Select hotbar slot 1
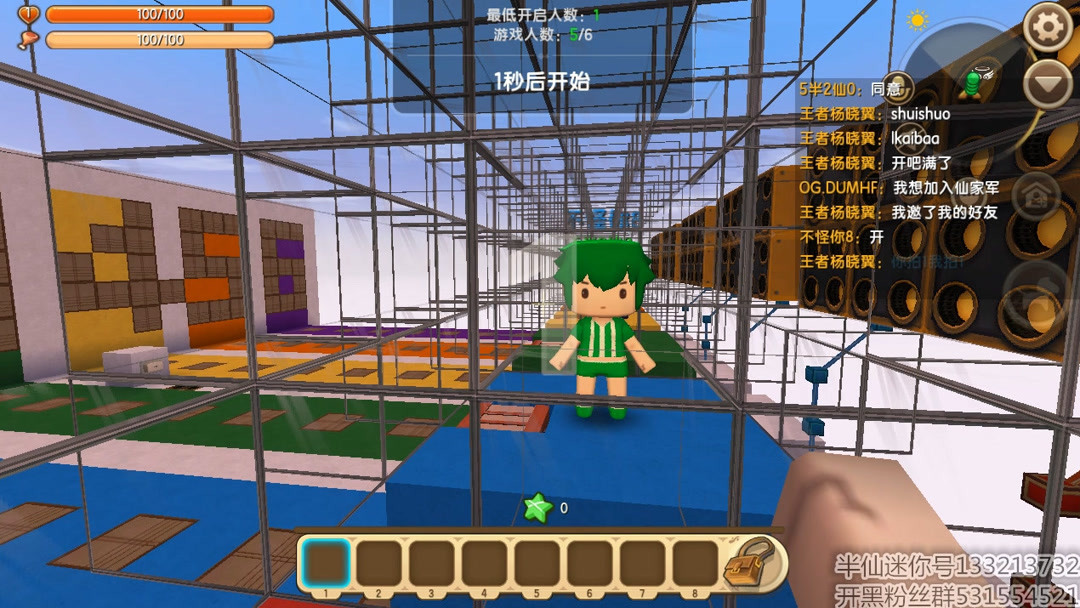Screen dimensions: 1080x608 pos(325,563)
